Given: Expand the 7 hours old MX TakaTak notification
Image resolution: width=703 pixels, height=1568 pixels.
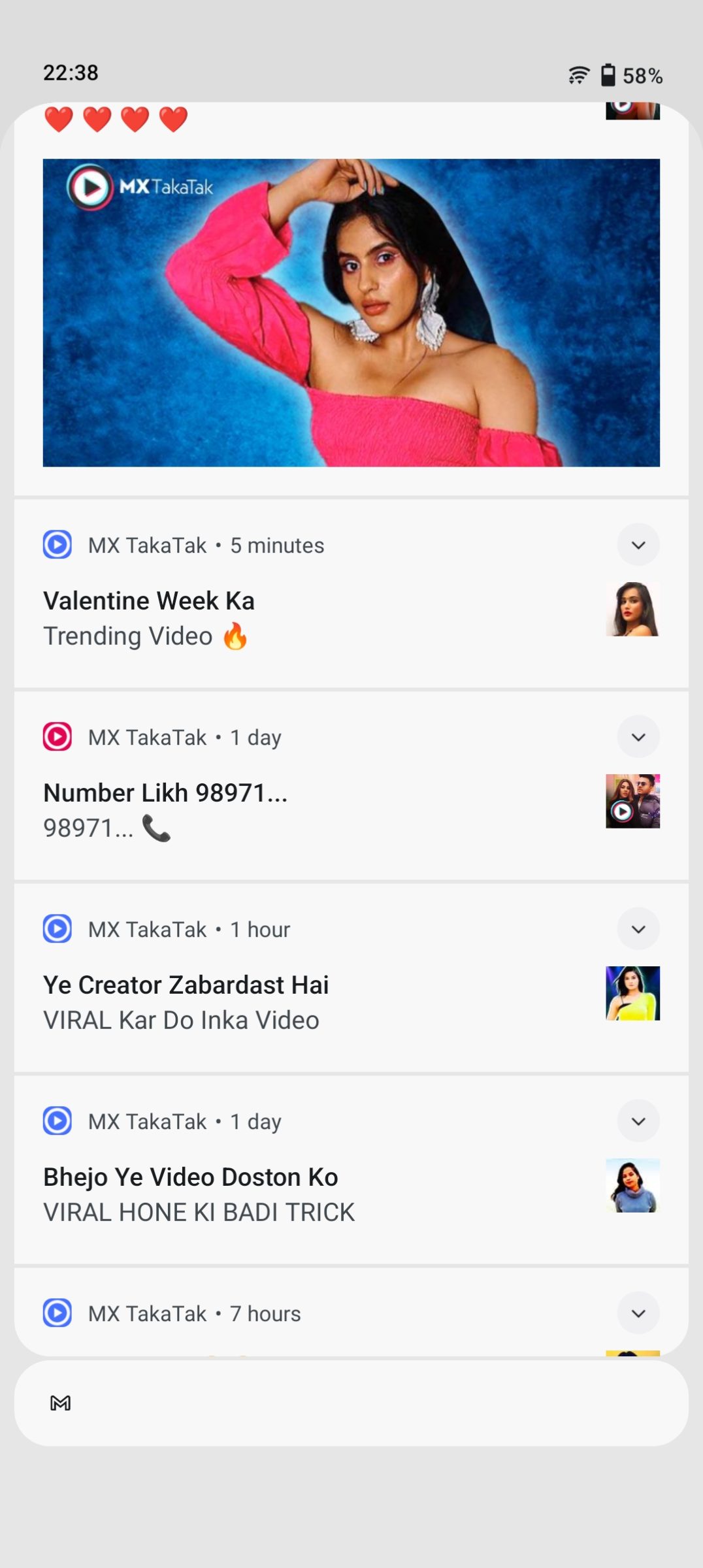Looking at the screenshot, I should [638, 1313].
